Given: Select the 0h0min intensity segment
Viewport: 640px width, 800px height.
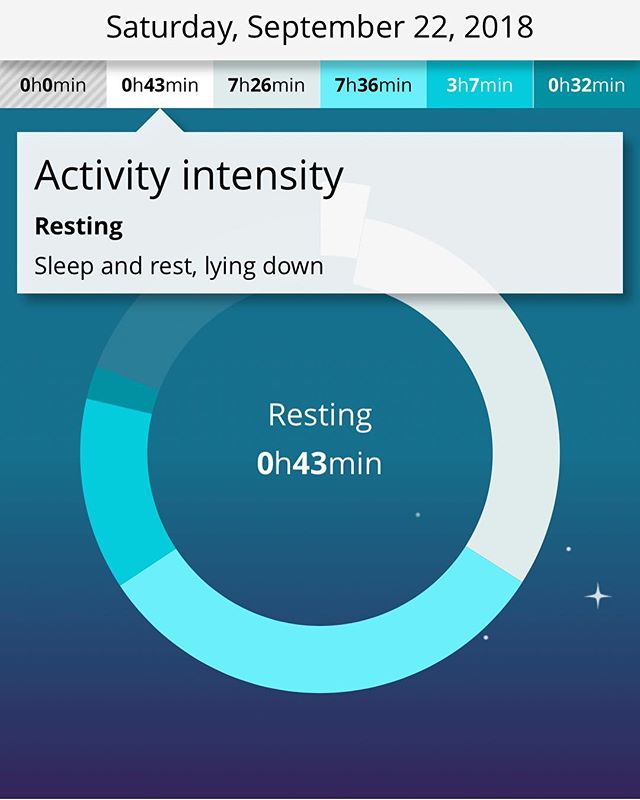Looking at the screenshot, I should tap(53, 85).
